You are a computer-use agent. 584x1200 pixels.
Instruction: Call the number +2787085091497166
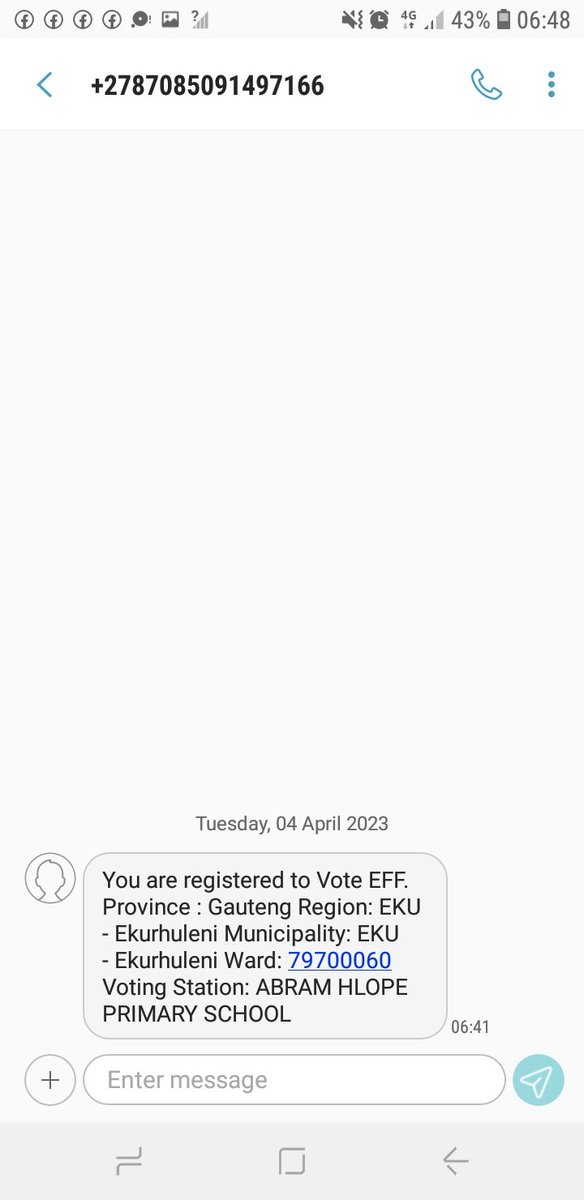click(x=486, y=85)
